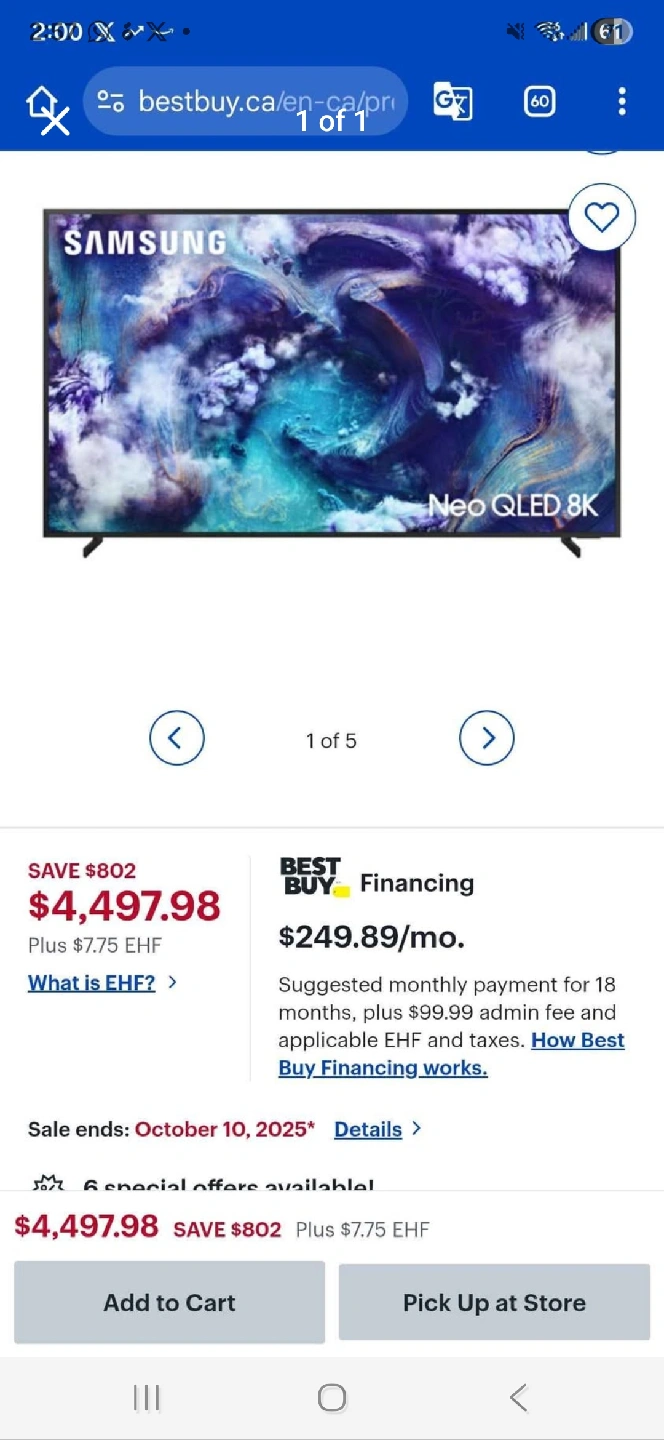Screen dimensions: 664x1440
Task: Open the What is EHF? link
Action: (x=92, y=983)
